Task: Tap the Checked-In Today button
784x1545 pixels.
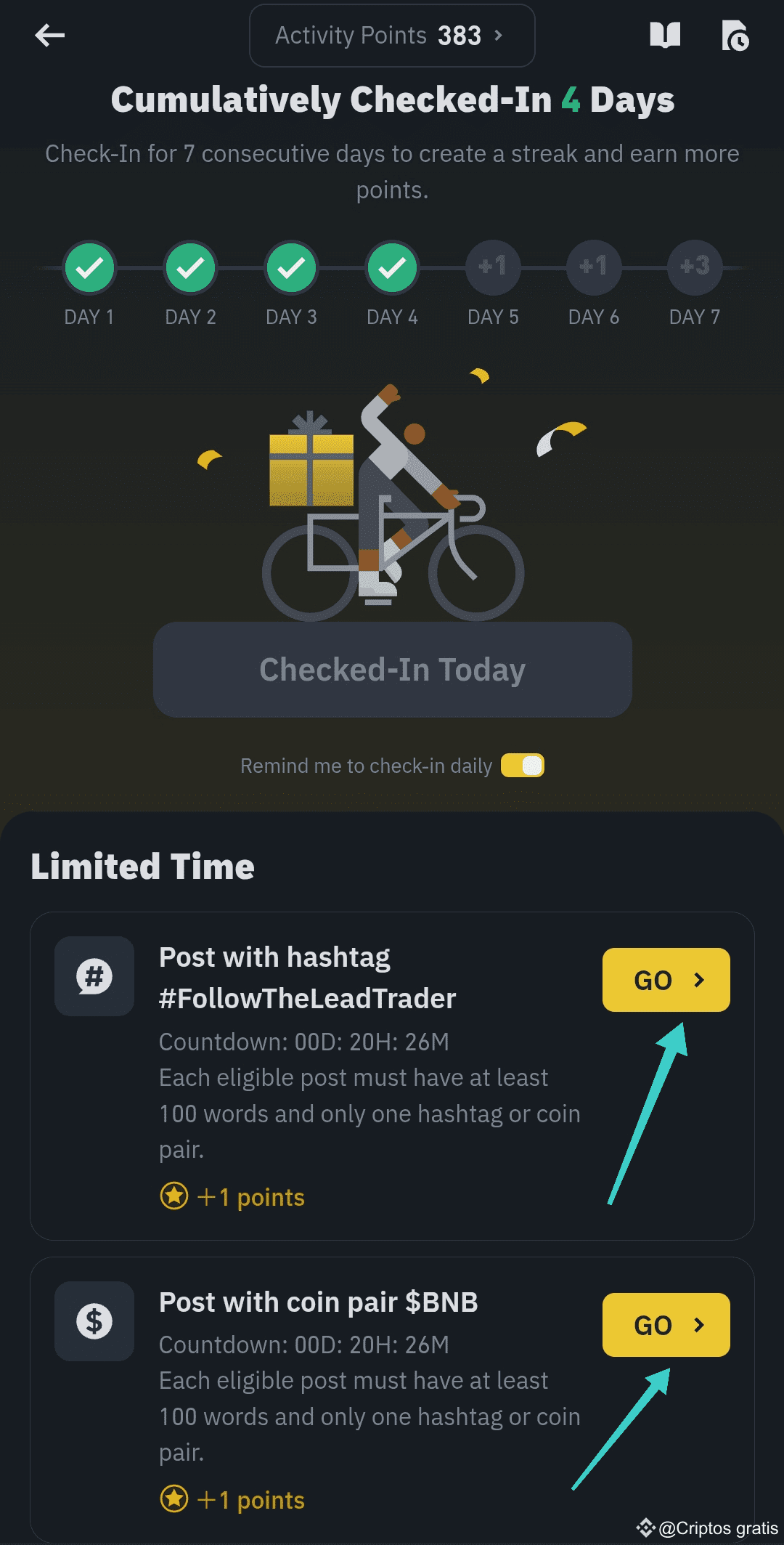Action: point(393,670)
